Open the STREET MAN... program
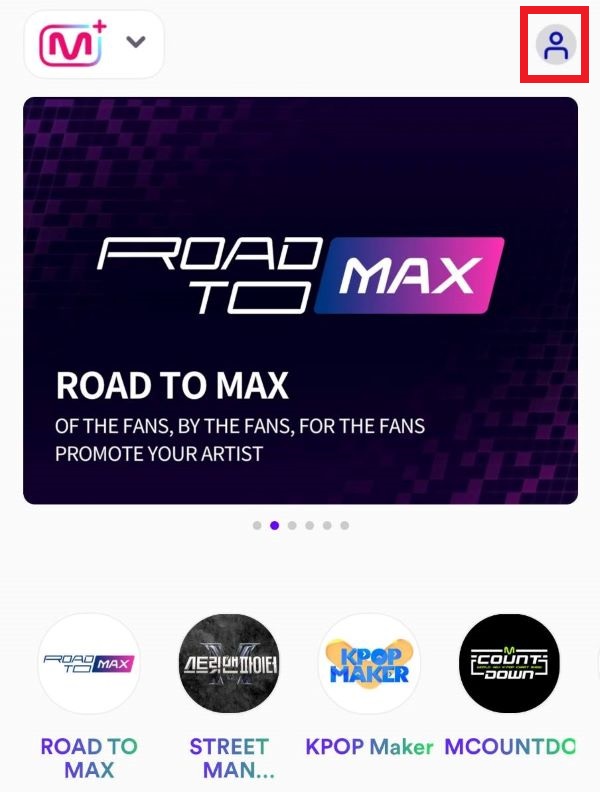 pos(229,664)
